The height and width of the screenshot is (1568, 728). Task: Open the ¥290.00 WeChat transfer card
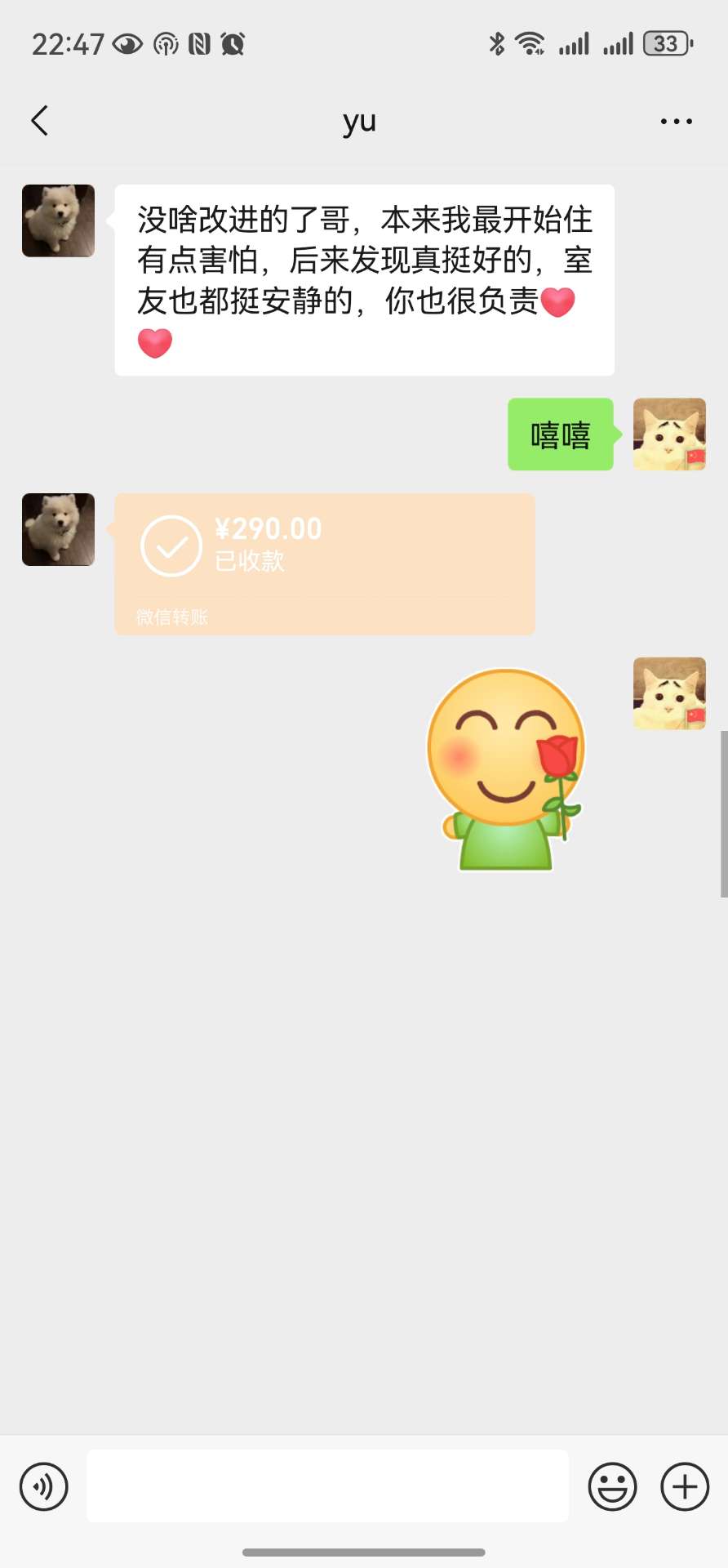click(x=325, y=563)
